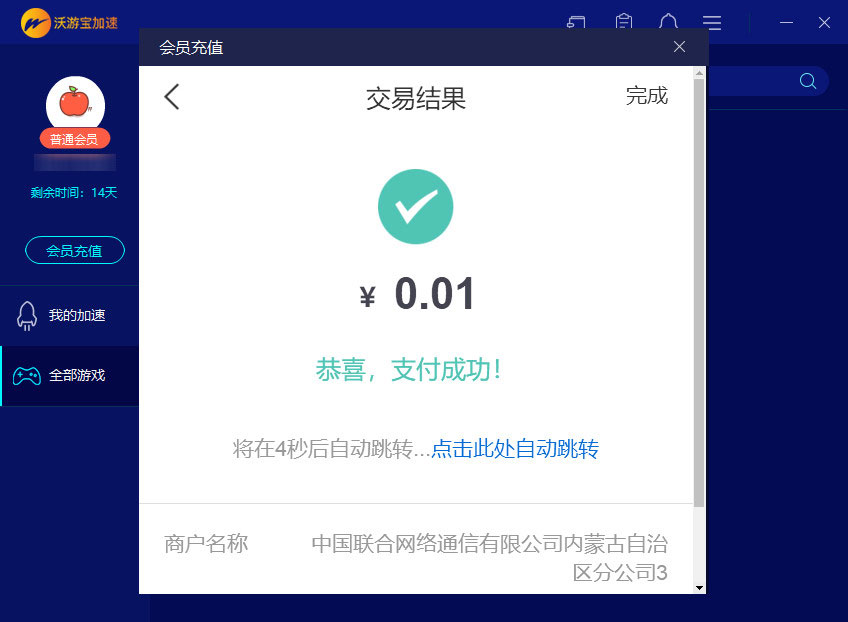Open the notifications bell
The image size is (848, 622).
(668, 22)
